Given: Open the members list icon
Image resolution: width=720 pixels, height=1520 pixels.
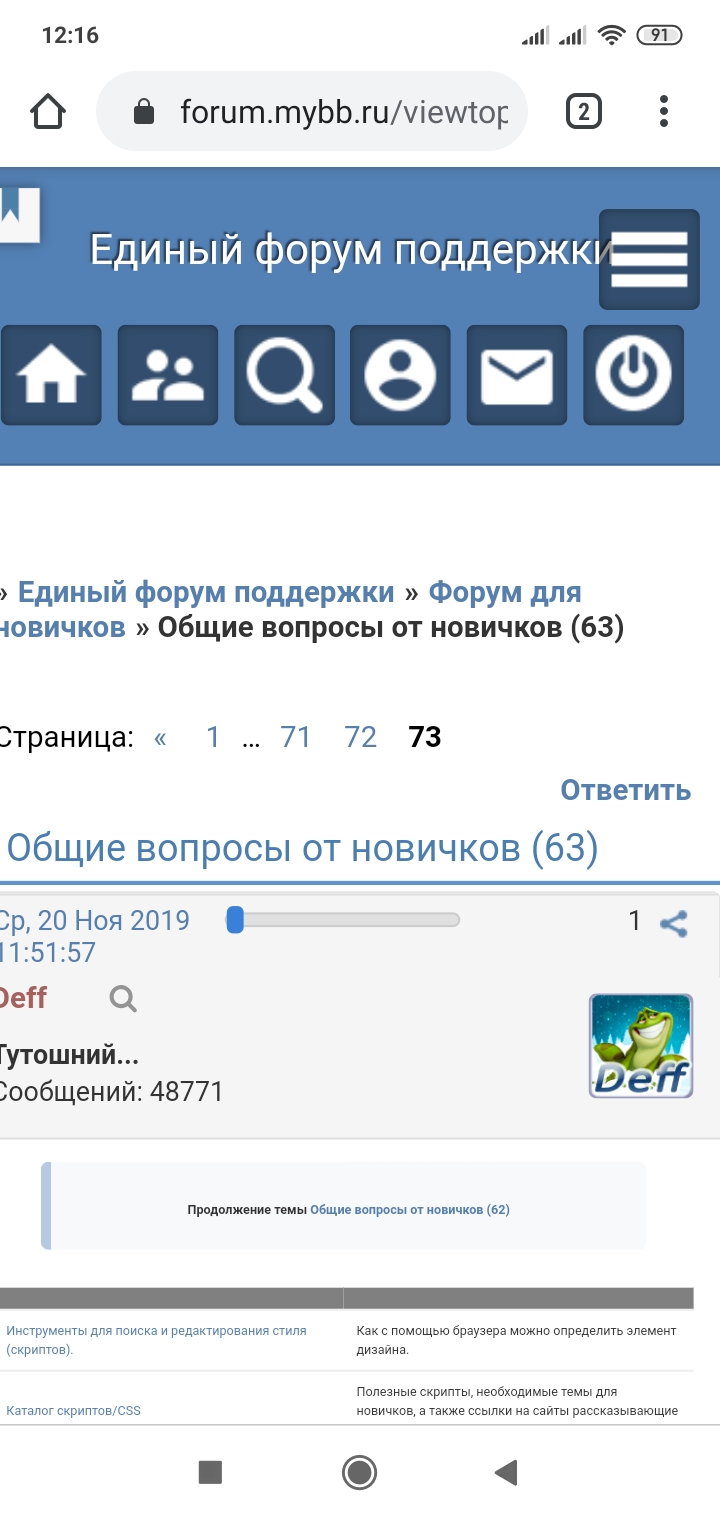Looking at the screenshot, I should (168, 375).
